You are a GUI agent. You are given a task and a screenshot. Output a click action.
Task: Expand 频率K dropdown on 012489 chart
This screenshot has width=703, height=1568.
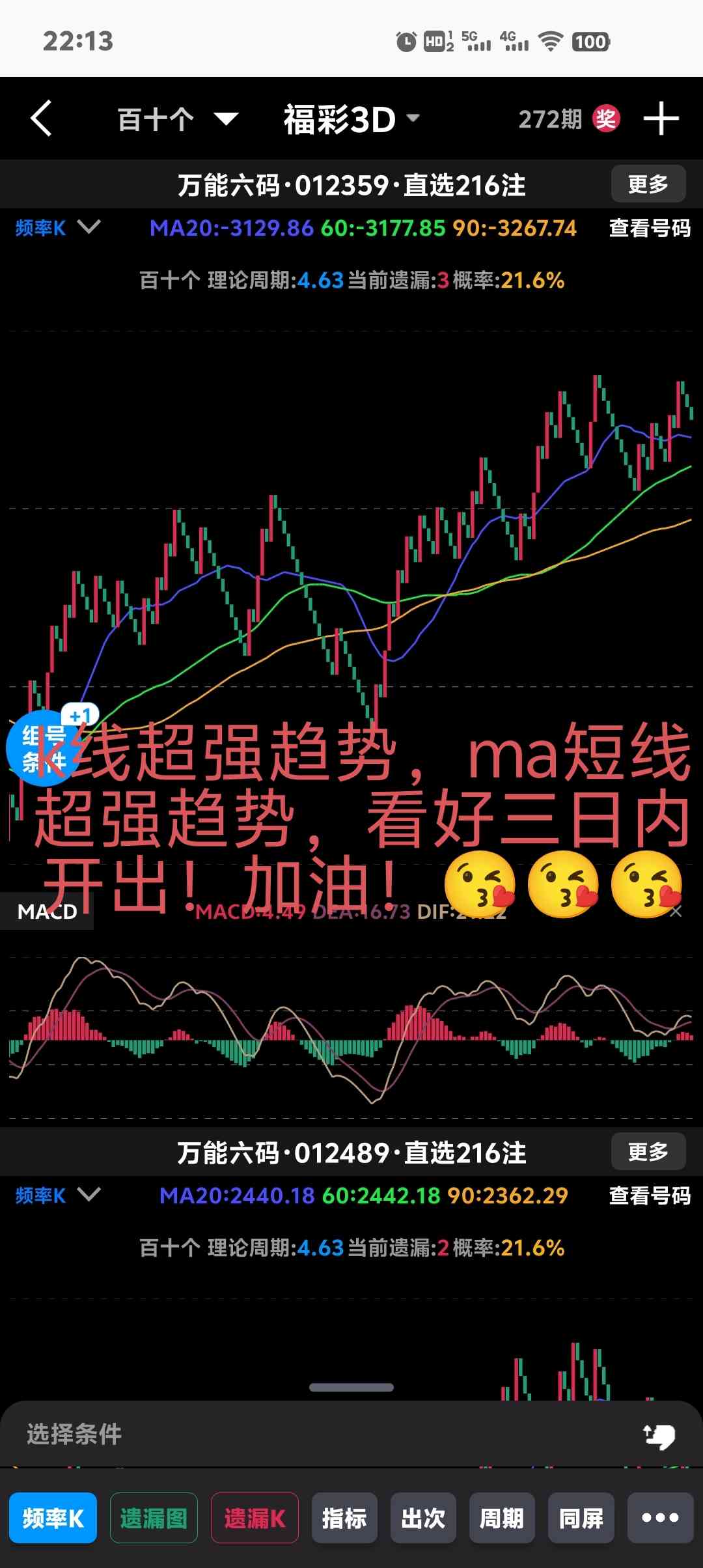tap(57, 1196)
